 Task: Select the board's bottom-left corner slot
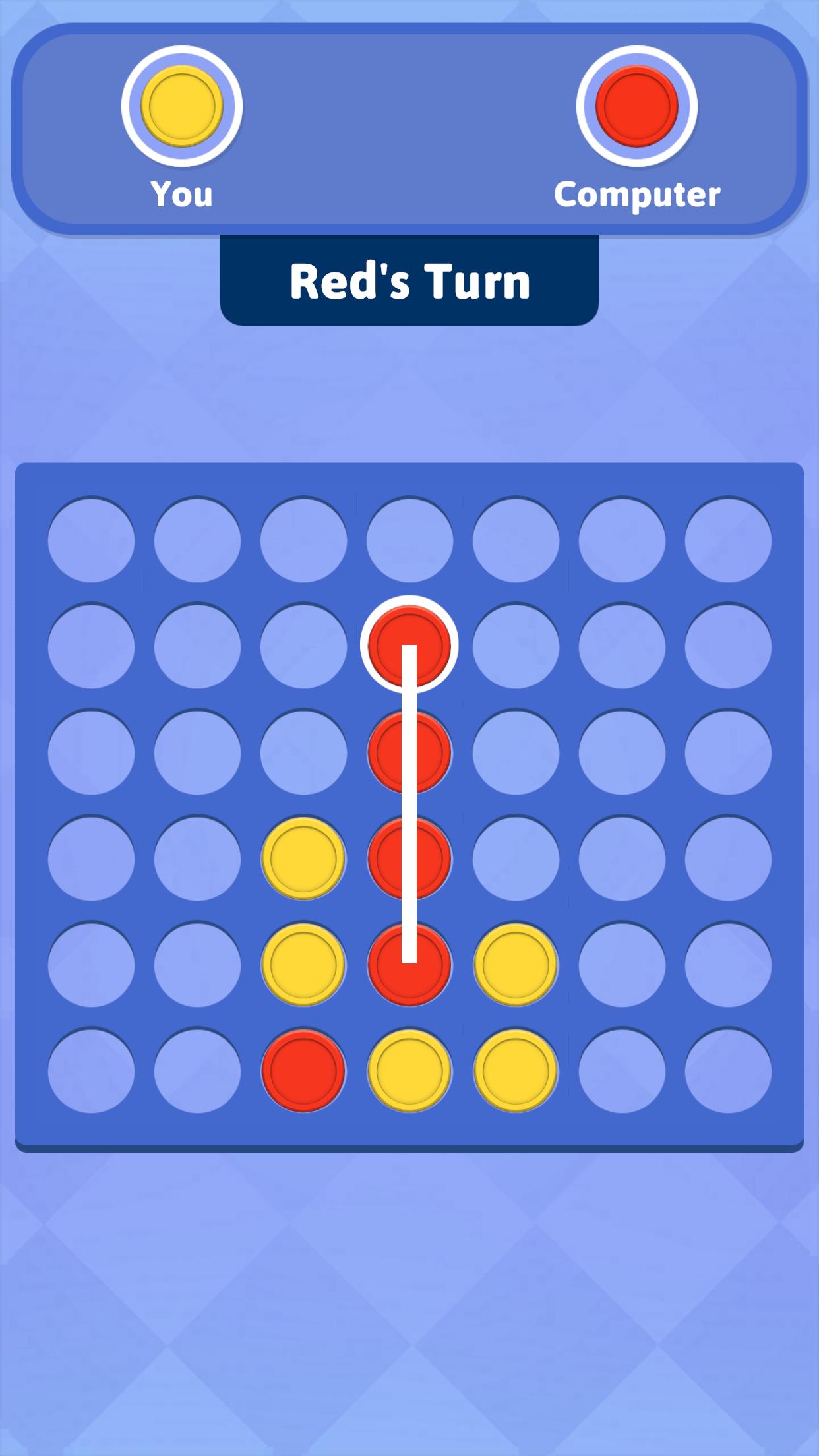coord(91,1071)
